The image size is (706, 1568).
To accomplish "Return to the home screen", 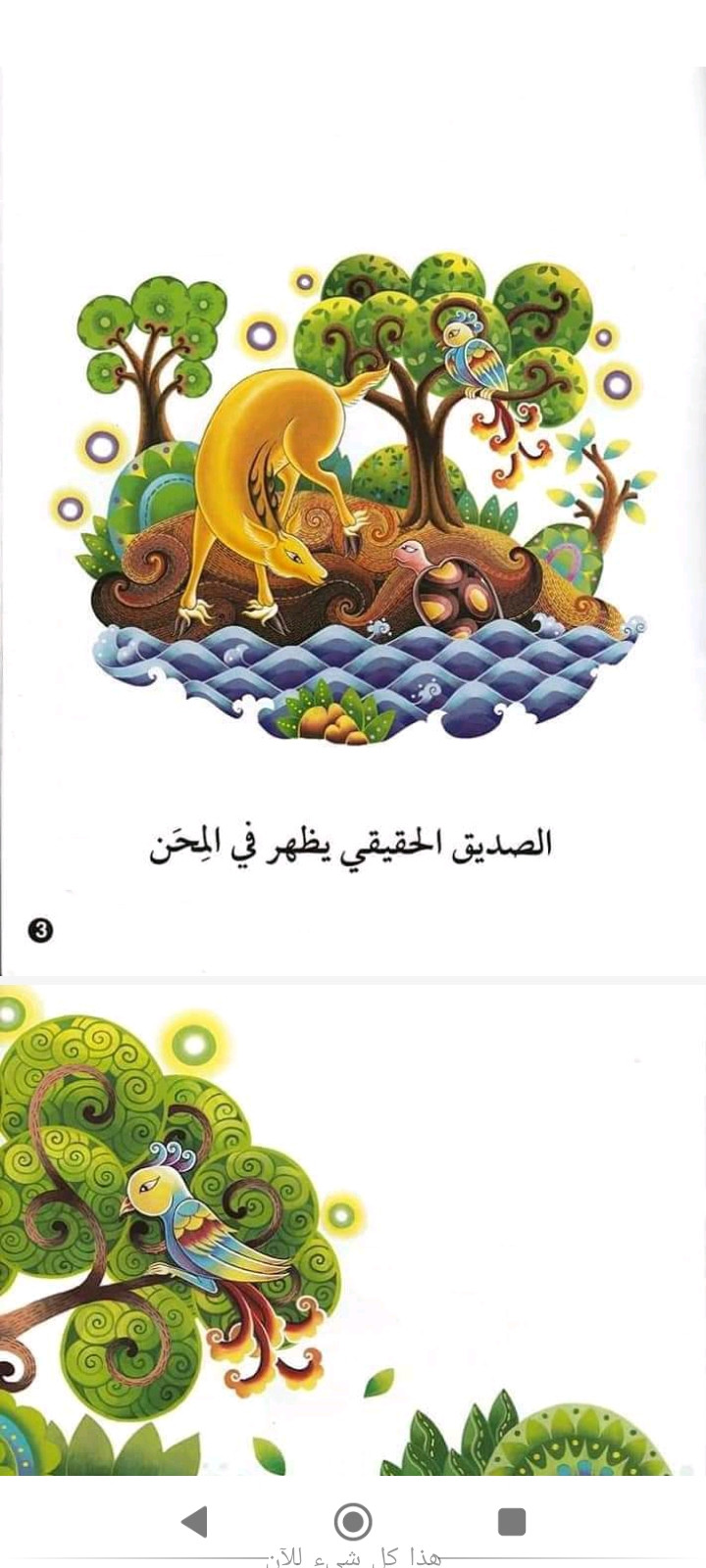I will point(353,1521).
